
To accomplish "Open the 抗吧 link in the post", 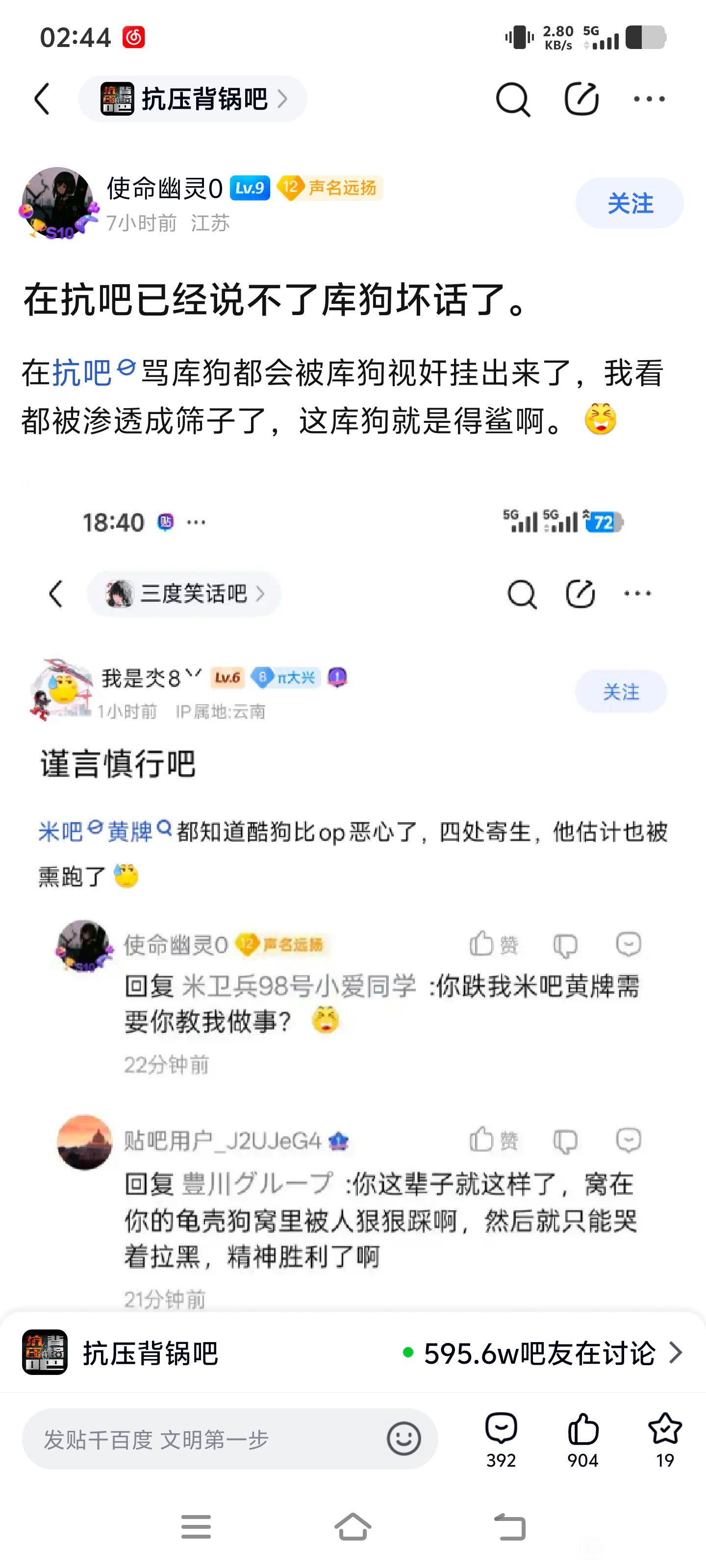I will tap(81, 372).
